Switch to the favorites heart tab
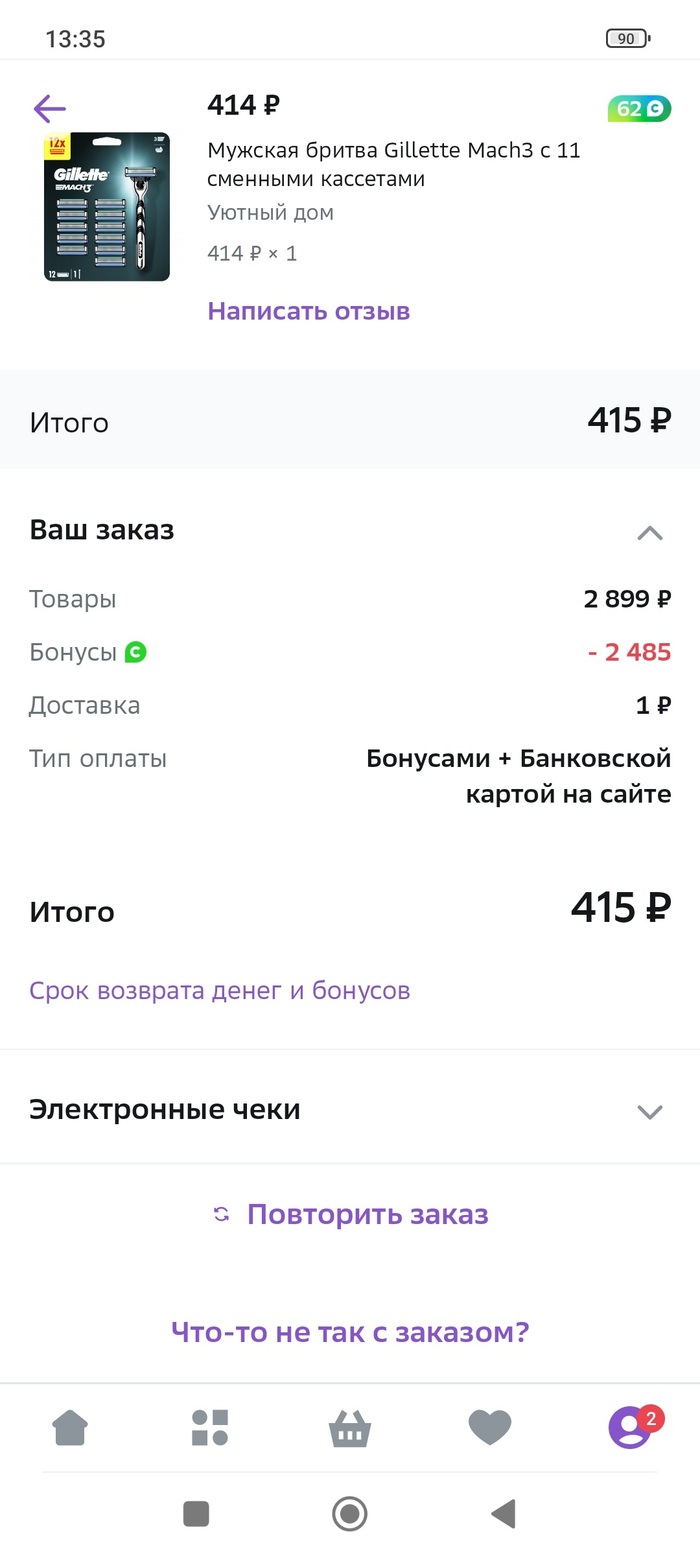Image resolution: width=700 pixels, height=1556 pixels. [x=490, y=1427]
